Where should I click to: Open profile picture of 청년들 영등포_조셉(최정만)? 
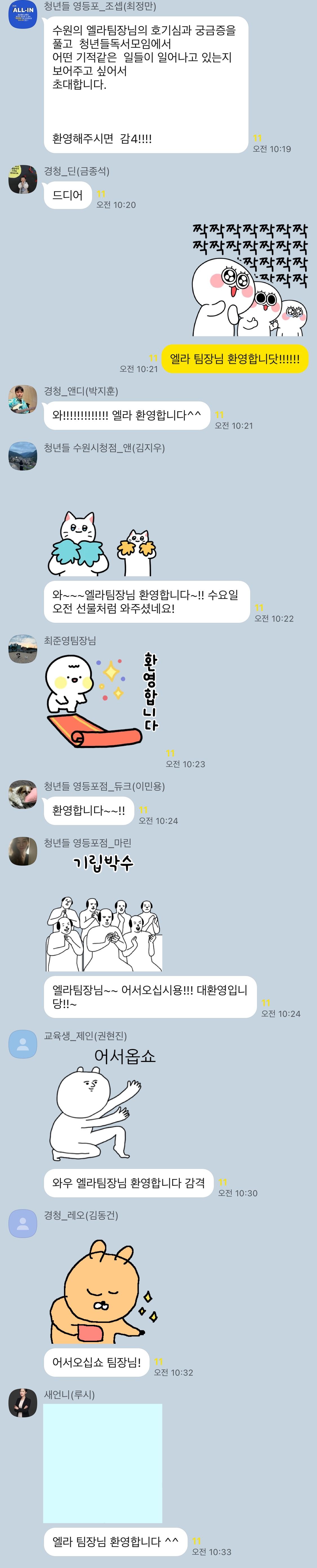tap(23, 15)
